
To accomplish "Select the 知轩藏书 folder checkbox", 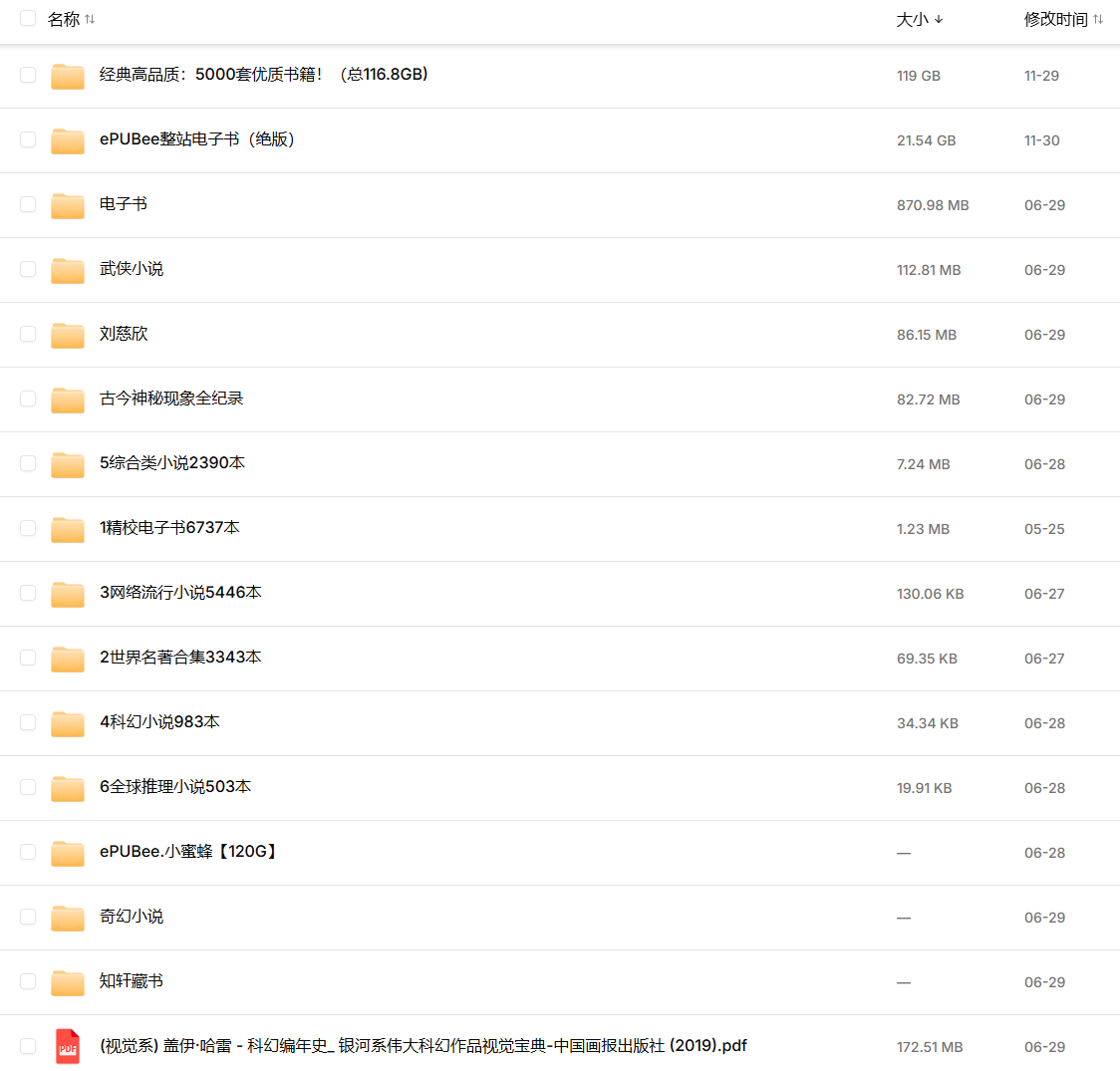I will 28,981.
